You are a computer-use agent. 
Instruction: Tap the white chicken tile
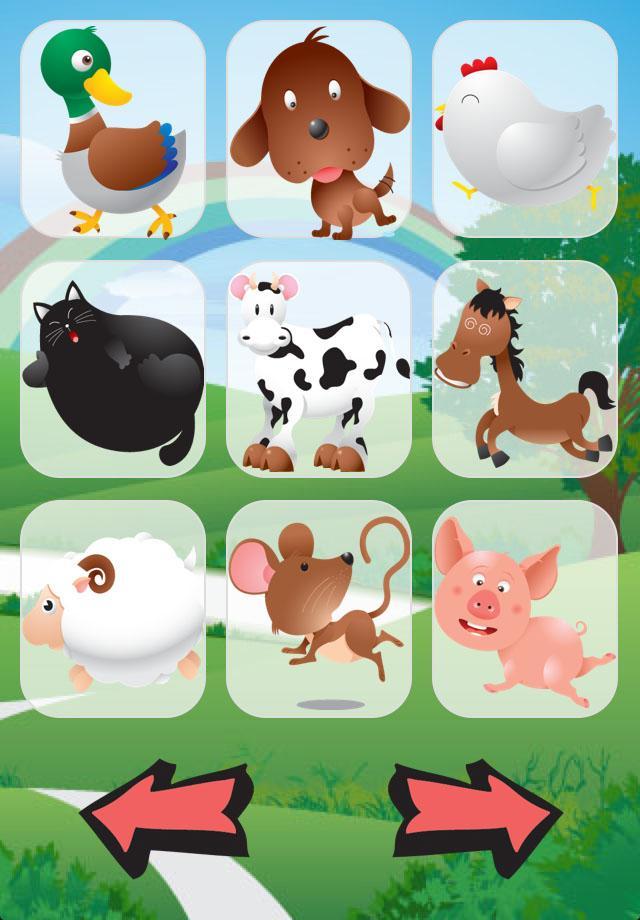(525, 129)
